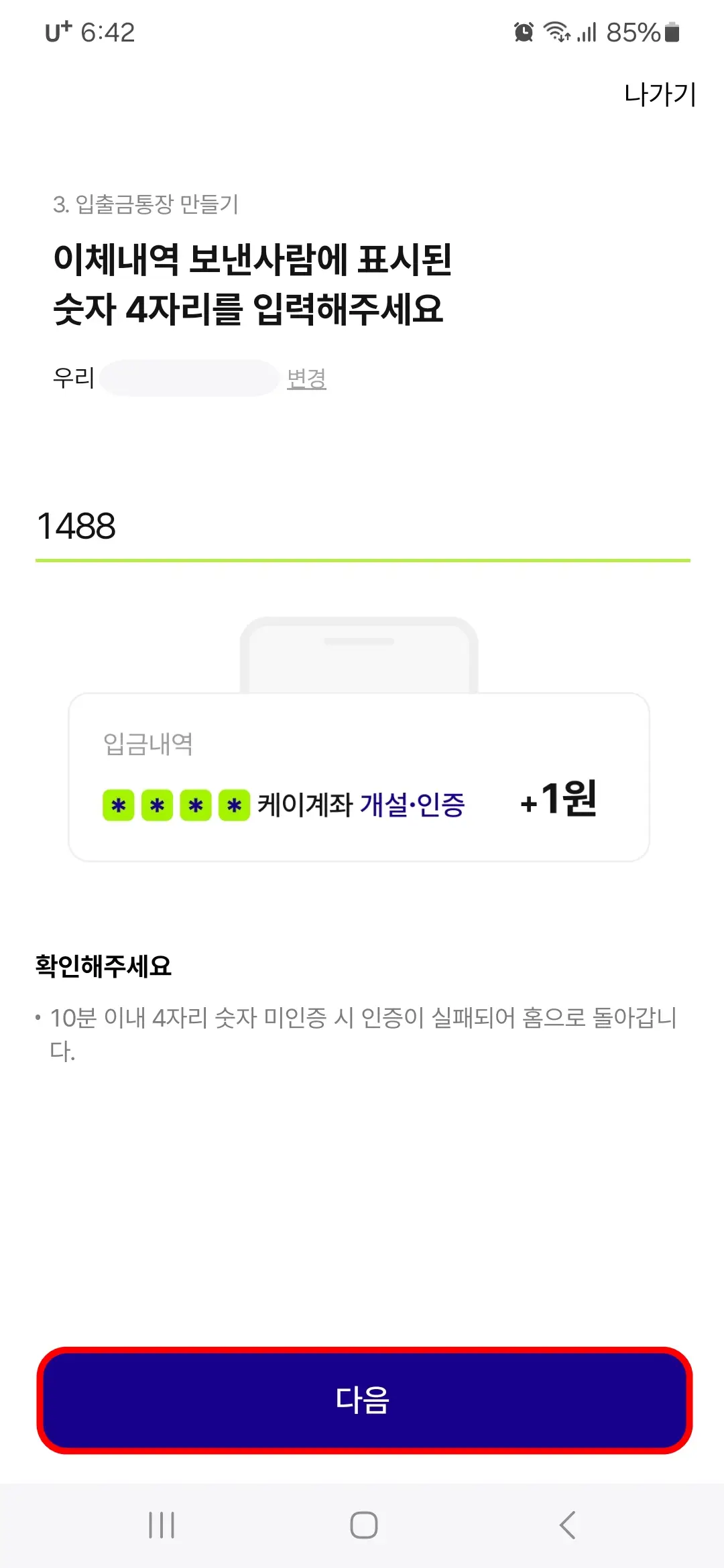This screenshot has height=1568, width=724.
Task: Tap the first masked asterisk digit icon
Action: (117, 805)
